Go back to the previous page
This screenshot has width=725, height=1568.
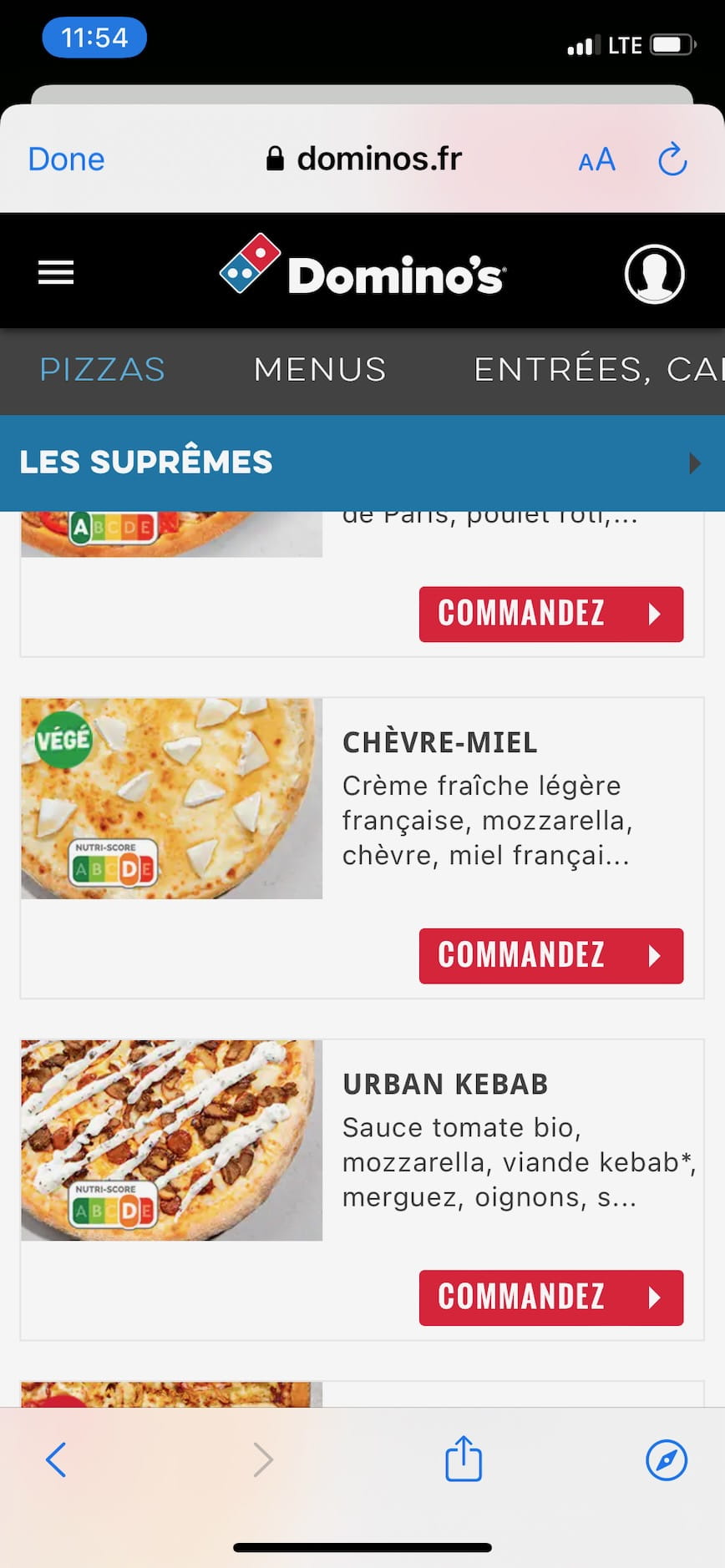(56, 1459)
